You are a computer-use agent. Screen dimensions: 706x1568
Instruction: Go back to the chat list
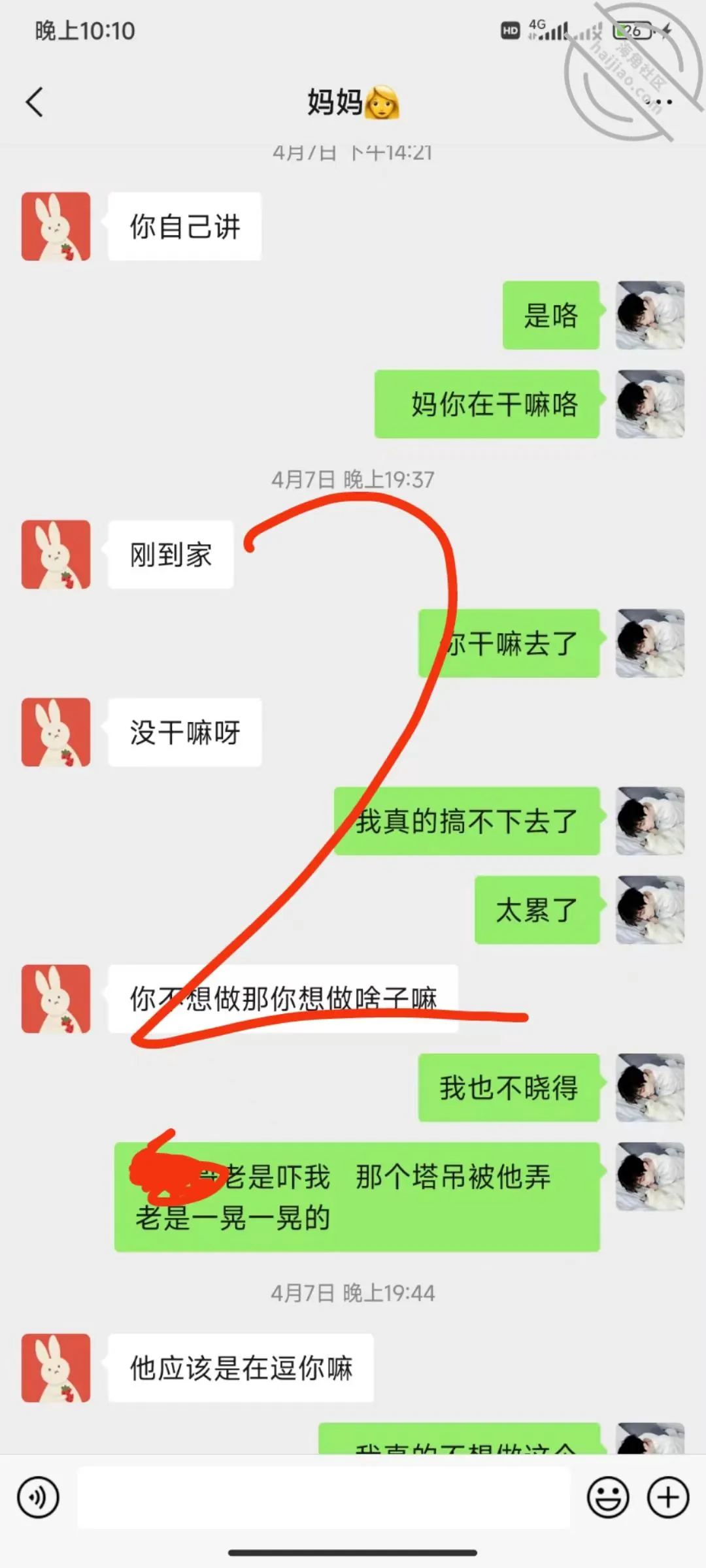pyautogui.click(x=35, y=103)
